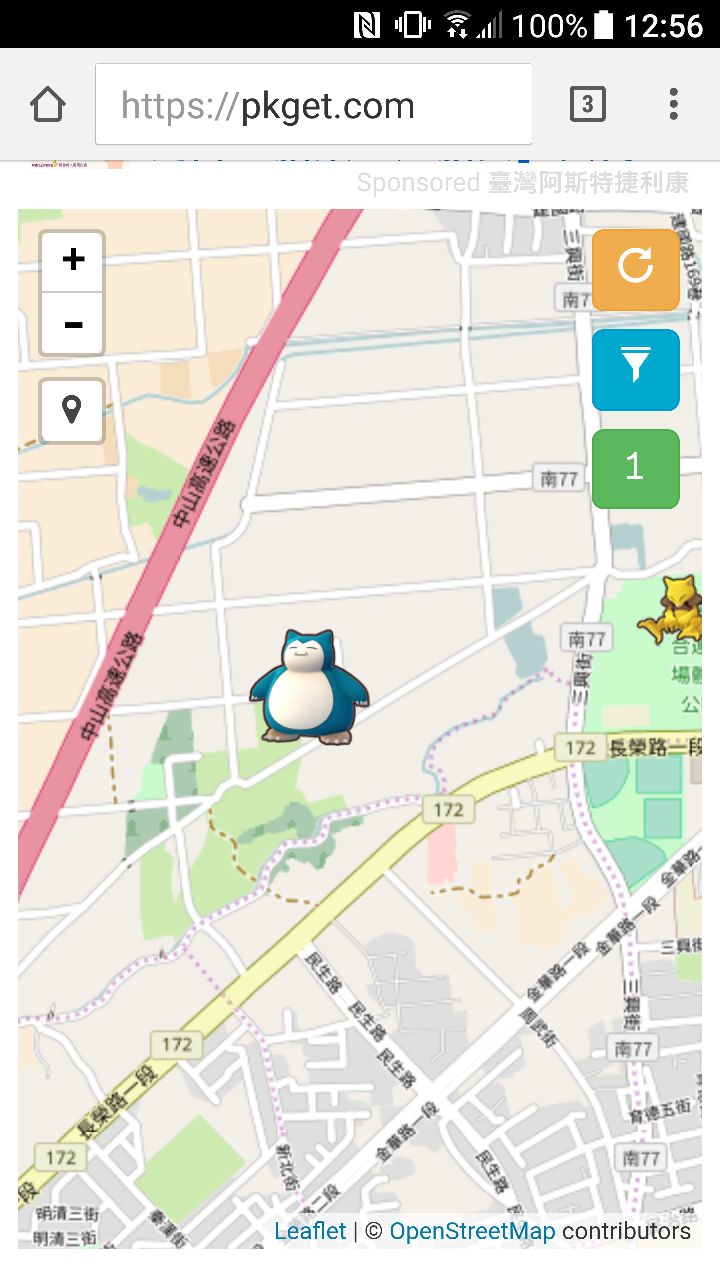Screen dimensions: 720x1280
Task: Open the blue filter button
Action: tap(635, 369)
